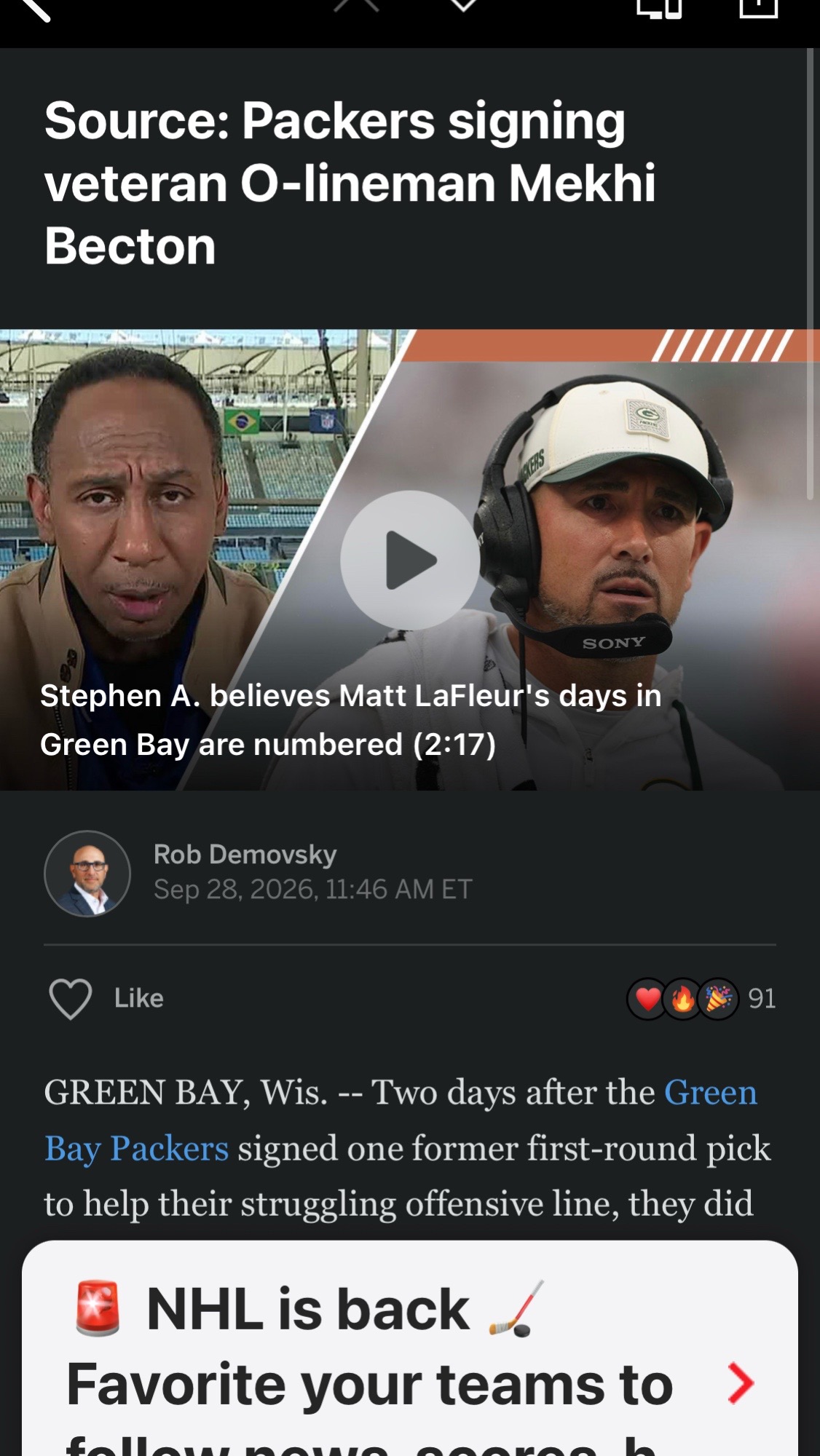This screenshot has height=1456, width=820.
Task: Go back using the top-left arrow
Action: (33, 9)
